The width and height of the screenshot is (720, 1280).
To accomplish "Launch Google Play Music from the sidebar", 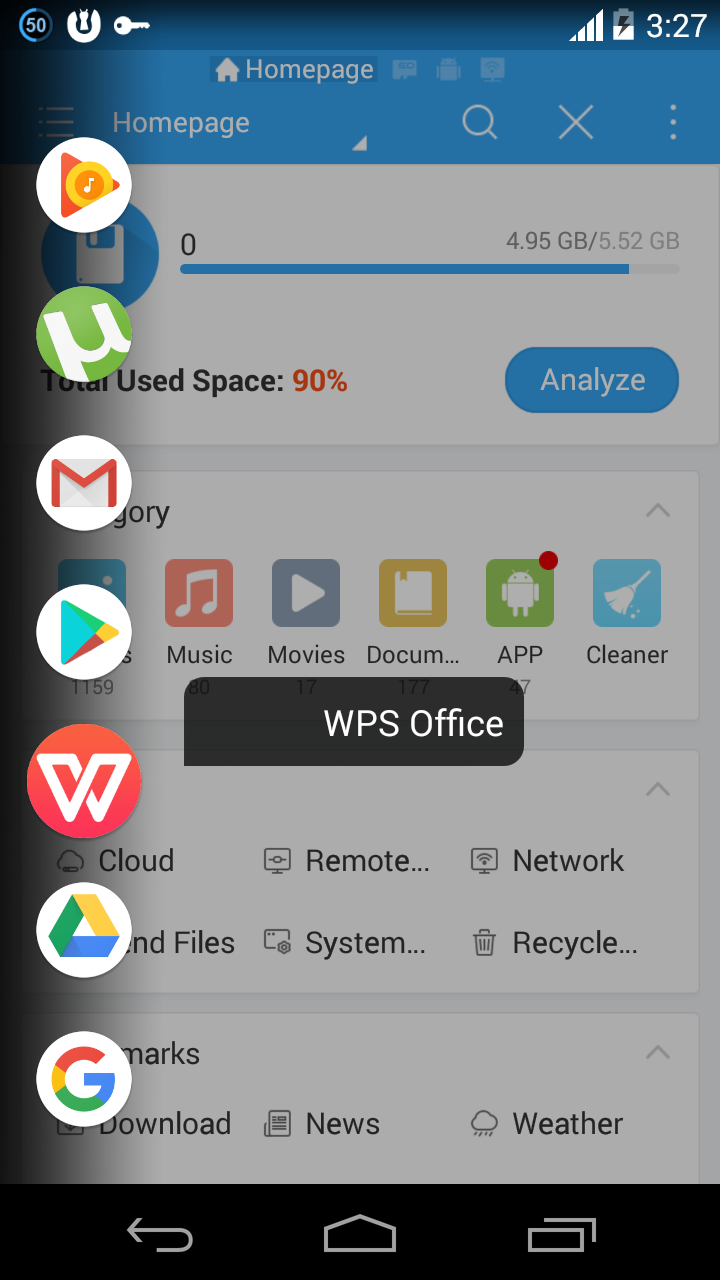I will coord(84,185).
